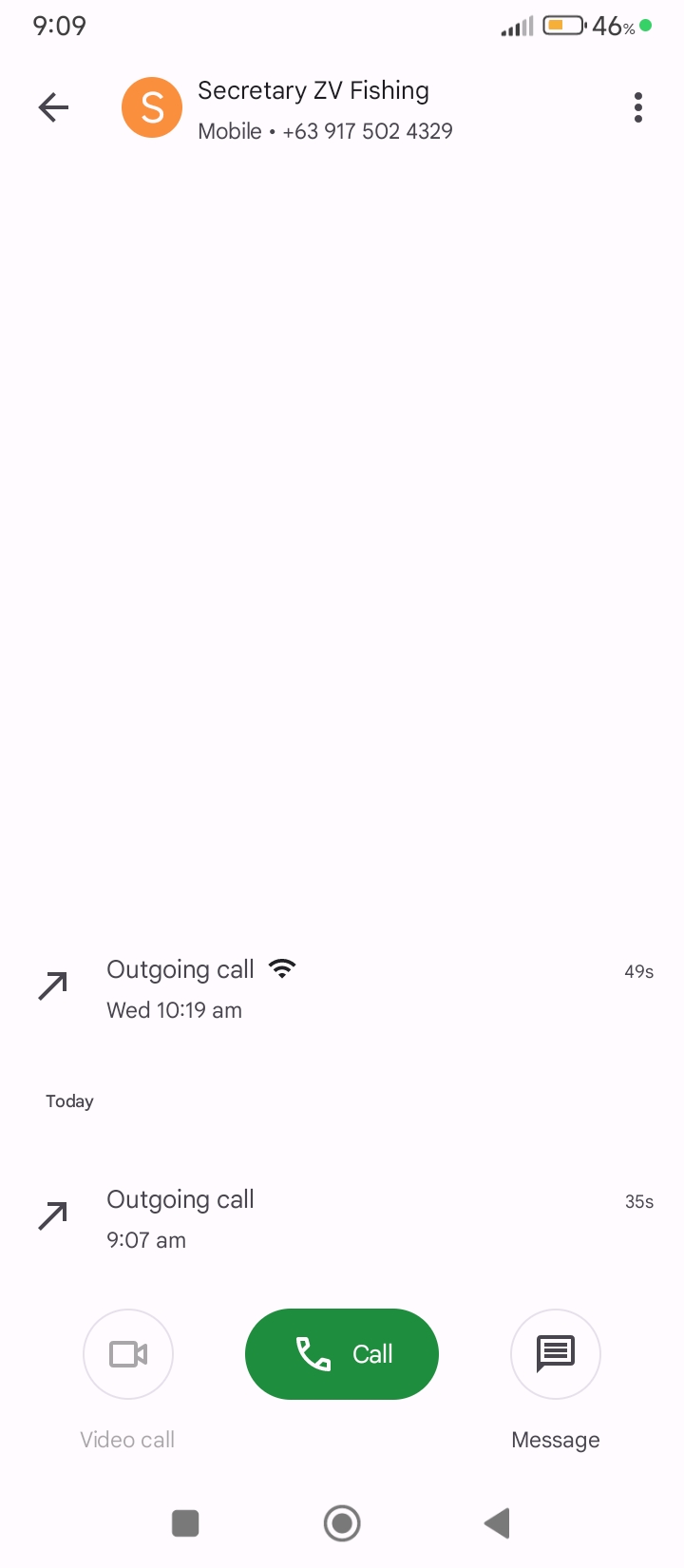The height and width of the screenshot is (1568, 684).
Task: Open the three-dot overflow menu
Action: tap(638, 107)
